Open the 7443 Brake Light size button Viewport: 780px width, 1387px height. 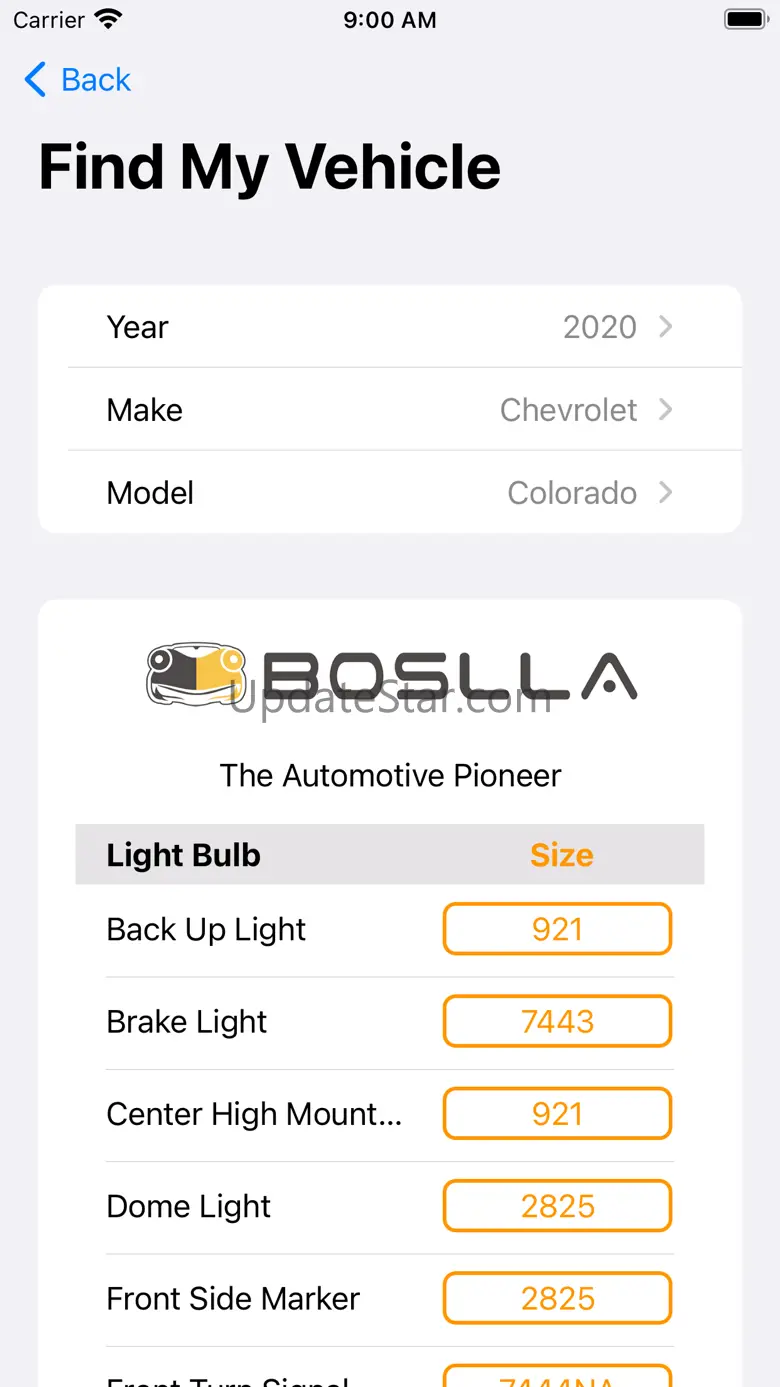557,1021
